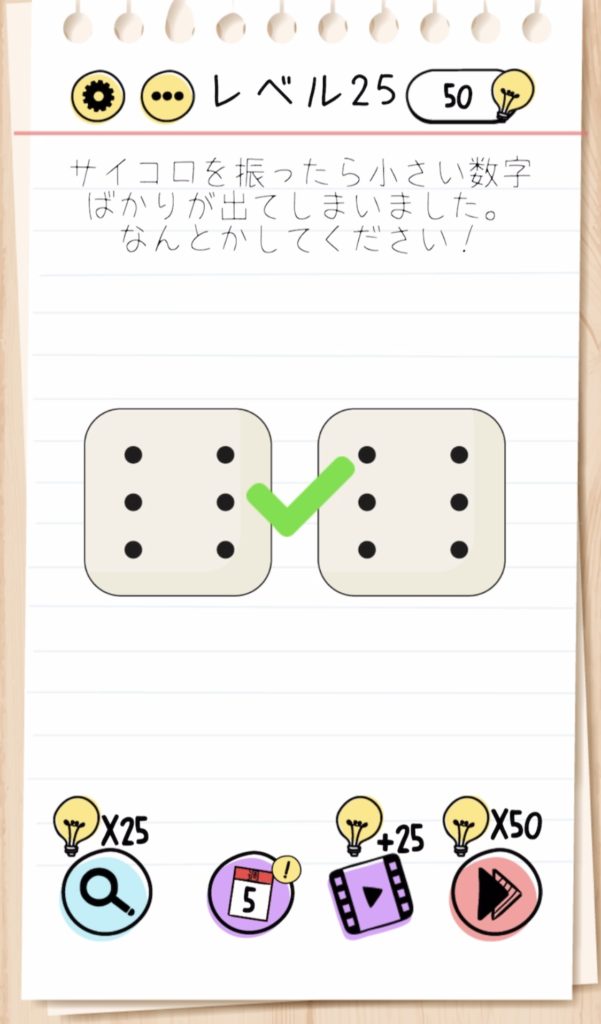Tap the 50 lightbulb hint counter
Image resolution: width=601 pixels, height=1024 pixels.
470,96
